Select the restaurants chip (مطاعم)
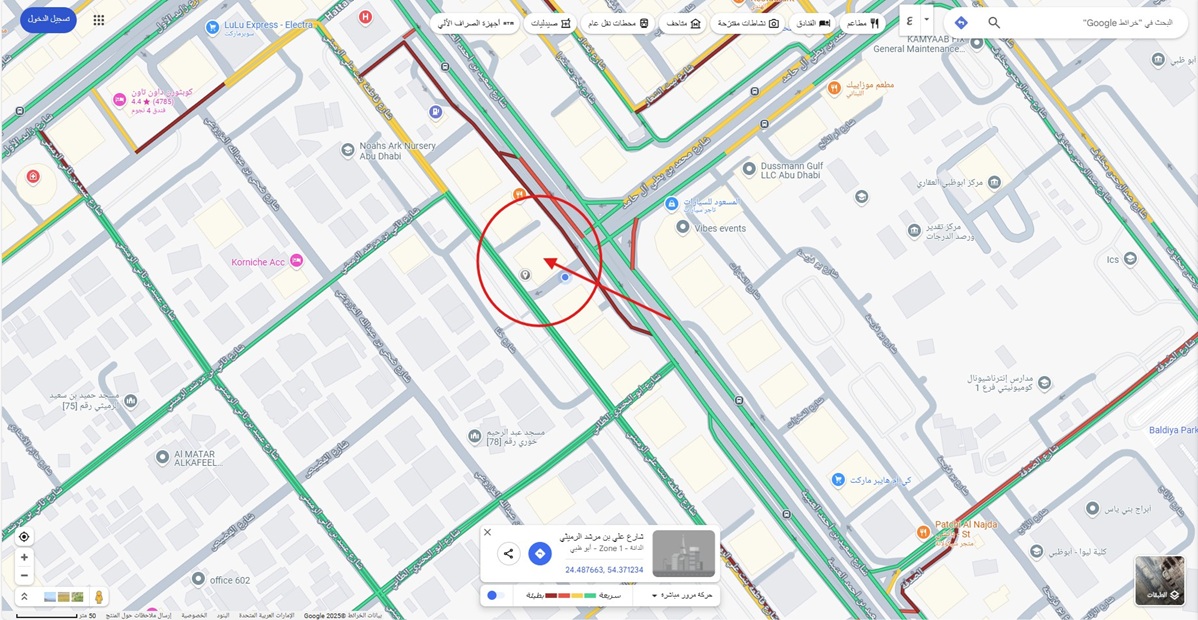This screenshot has height=620, width=1198. [861, 22]
